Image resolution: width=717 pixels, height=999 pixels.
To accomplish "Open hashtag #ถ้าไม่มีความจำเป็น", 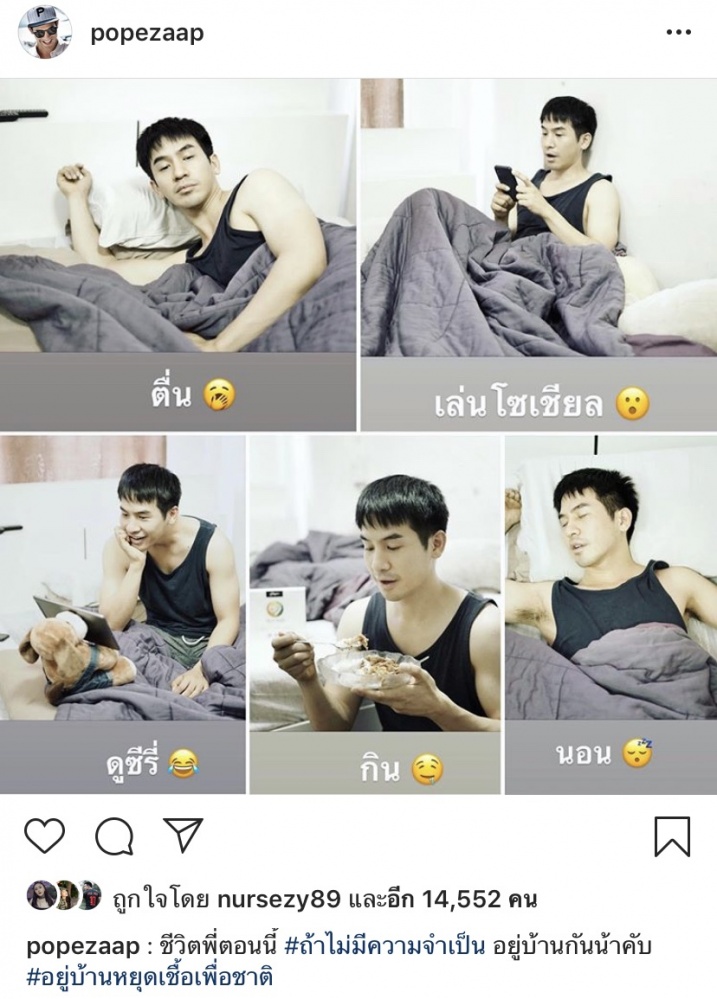I will coord(387,945).
